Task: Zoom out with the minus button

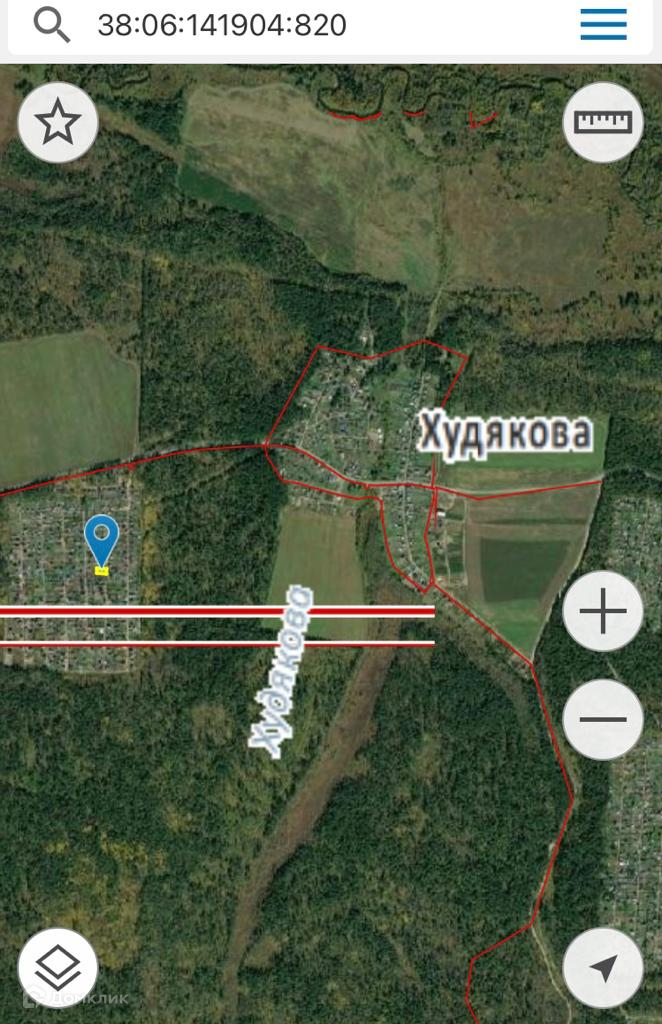Action: pos(603,719)
